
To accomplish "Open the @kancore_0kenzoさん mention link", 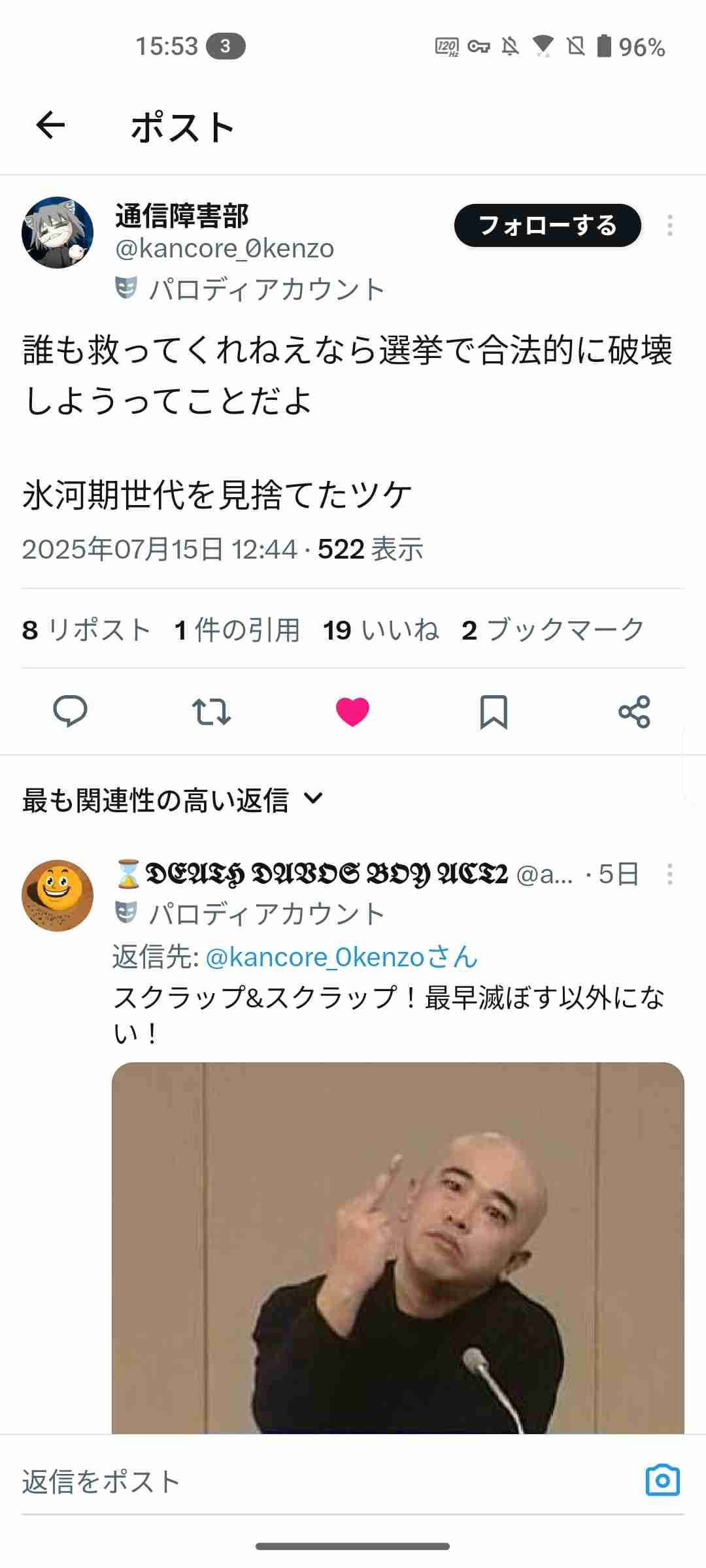I will point(341,957).
